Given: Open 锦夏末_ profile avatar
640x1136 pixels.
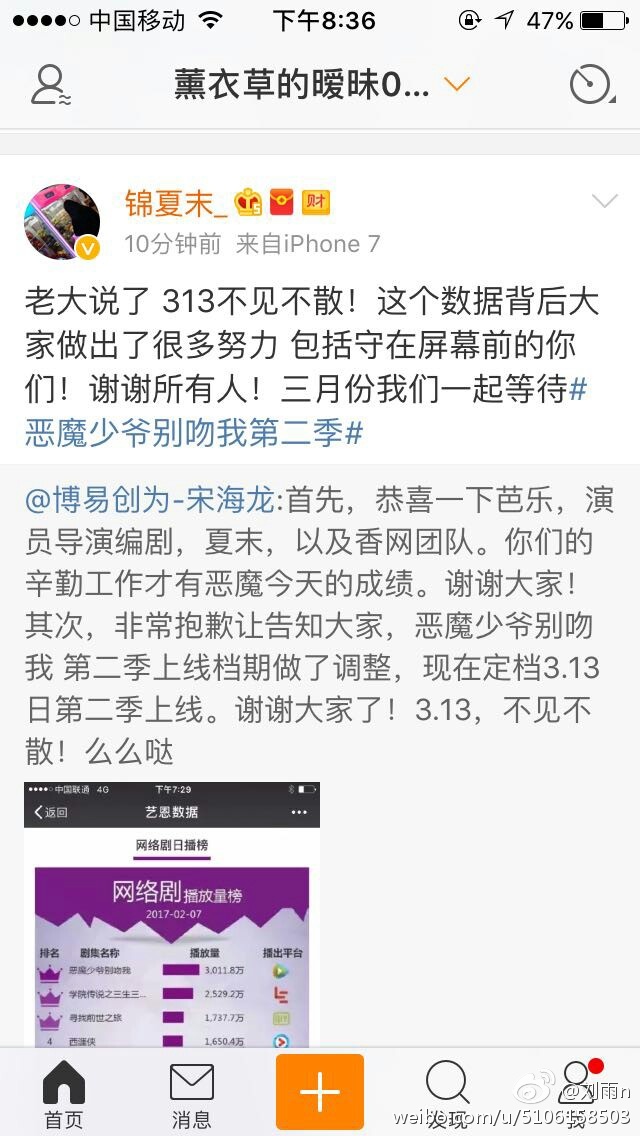Looking at the screenshot, I should click(x=62, y=221).
